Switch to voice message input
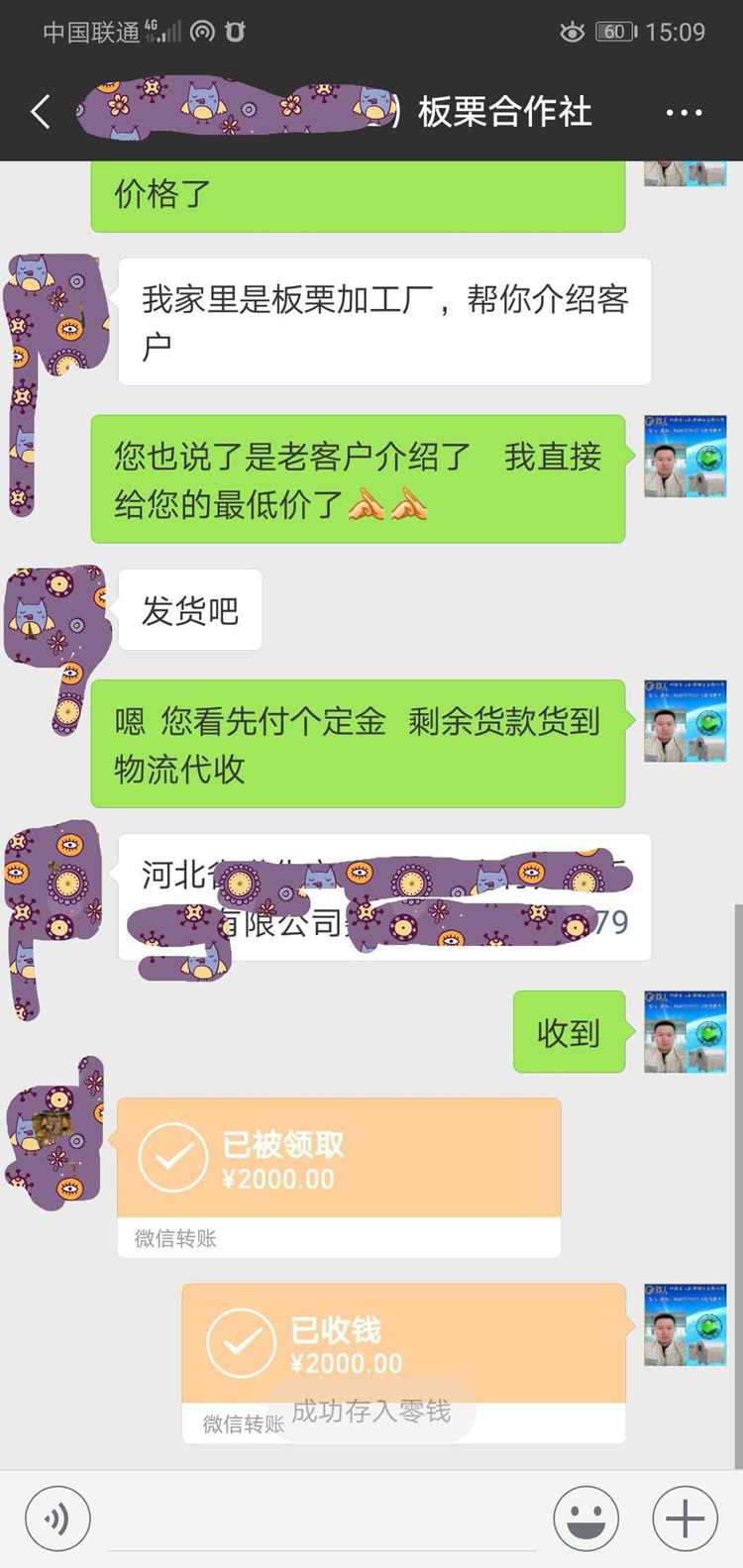 tap(57, 1518)
